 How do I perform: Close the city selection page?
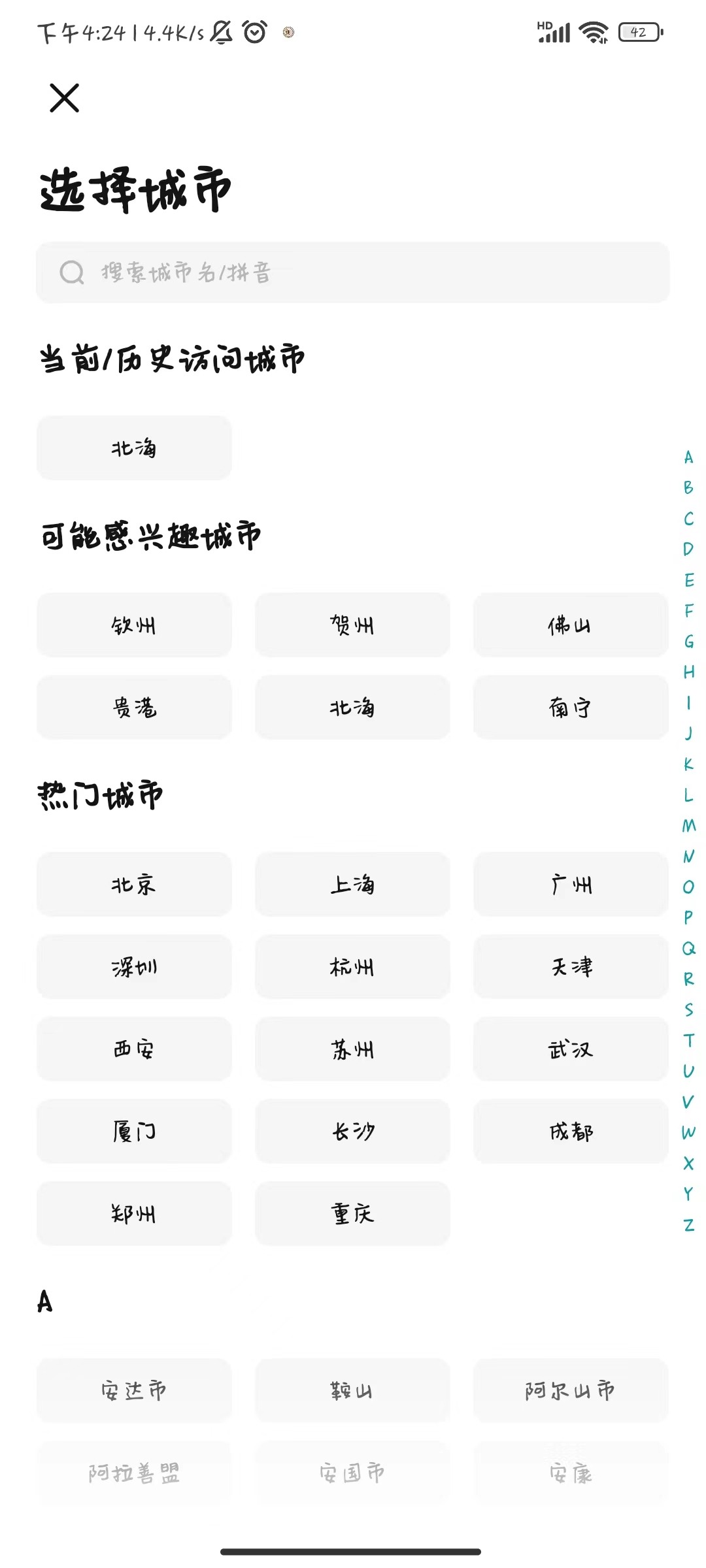[64, 98]
